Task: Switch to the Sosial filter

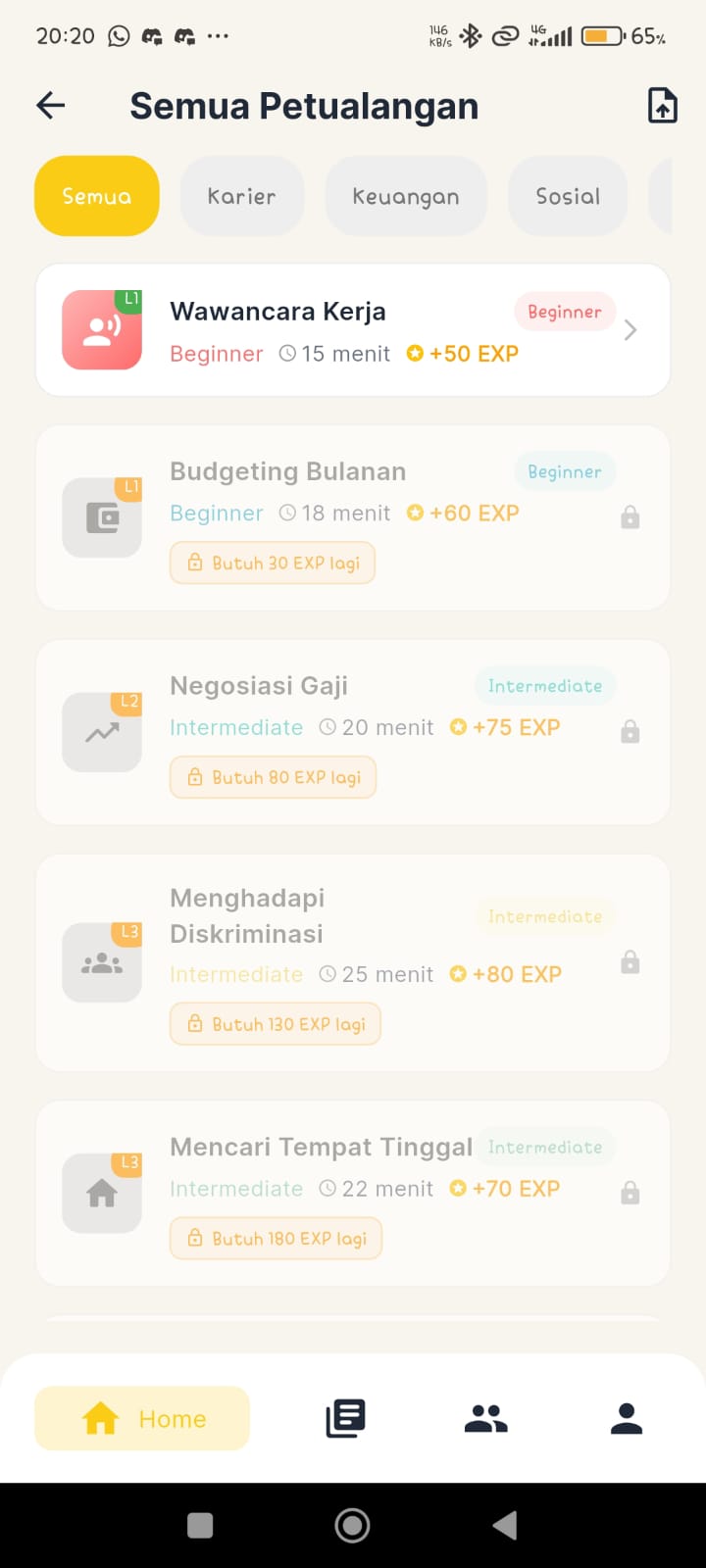Action: point(567,196)
